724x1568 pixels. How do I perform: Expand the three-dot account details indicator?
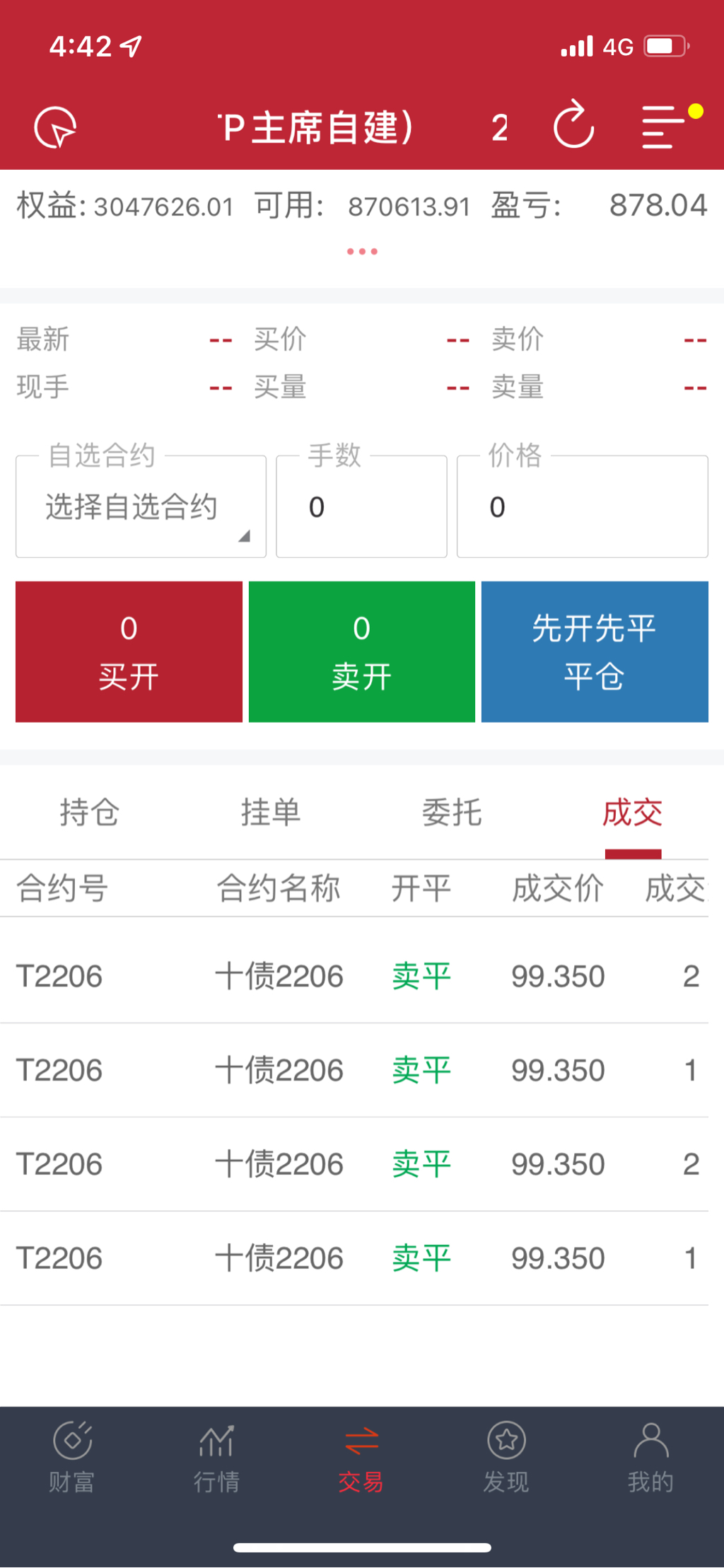coord(362,251)
